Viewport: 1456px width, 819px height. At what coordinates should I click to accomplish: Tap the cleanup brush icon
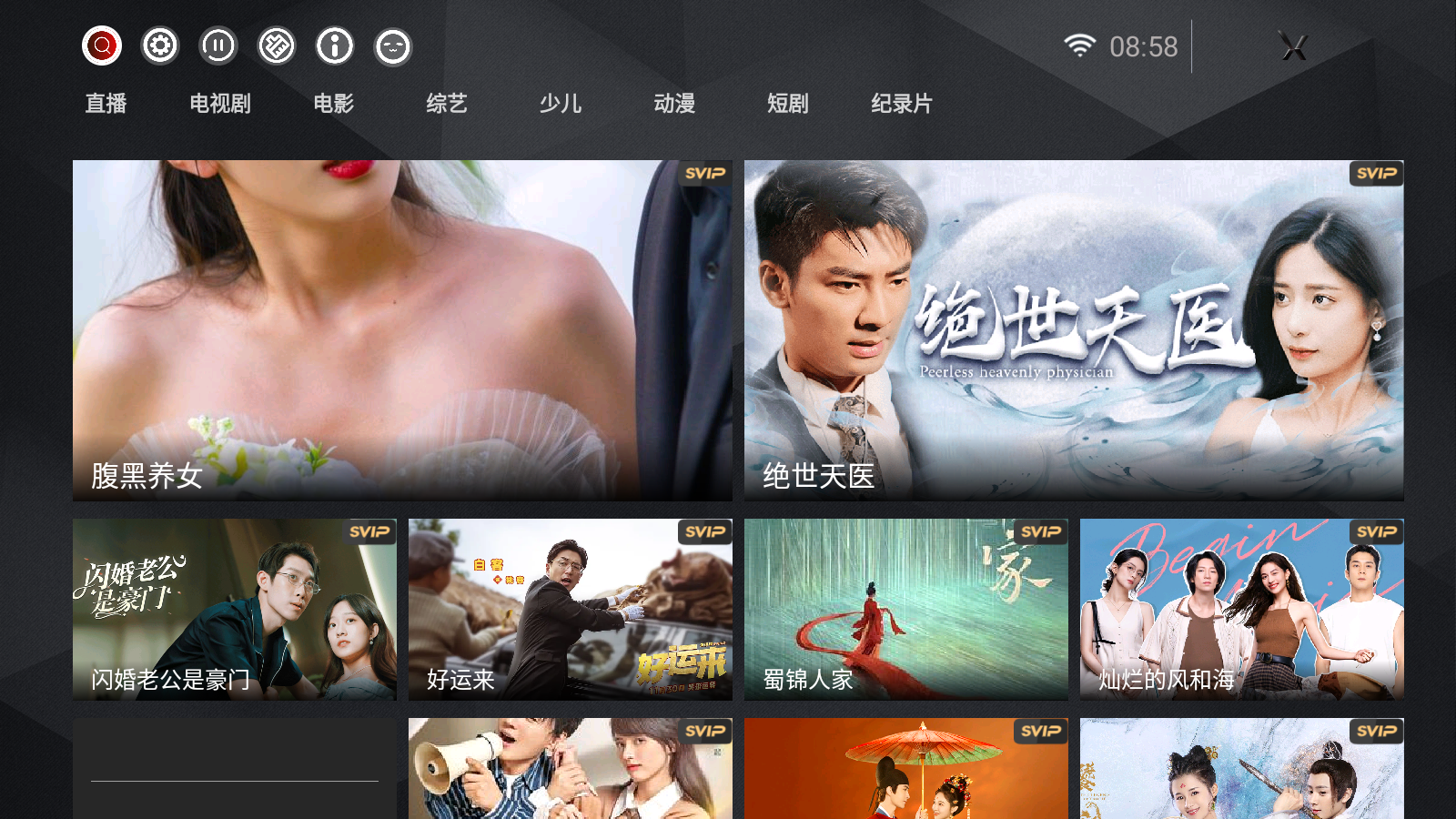coord(277,45)
